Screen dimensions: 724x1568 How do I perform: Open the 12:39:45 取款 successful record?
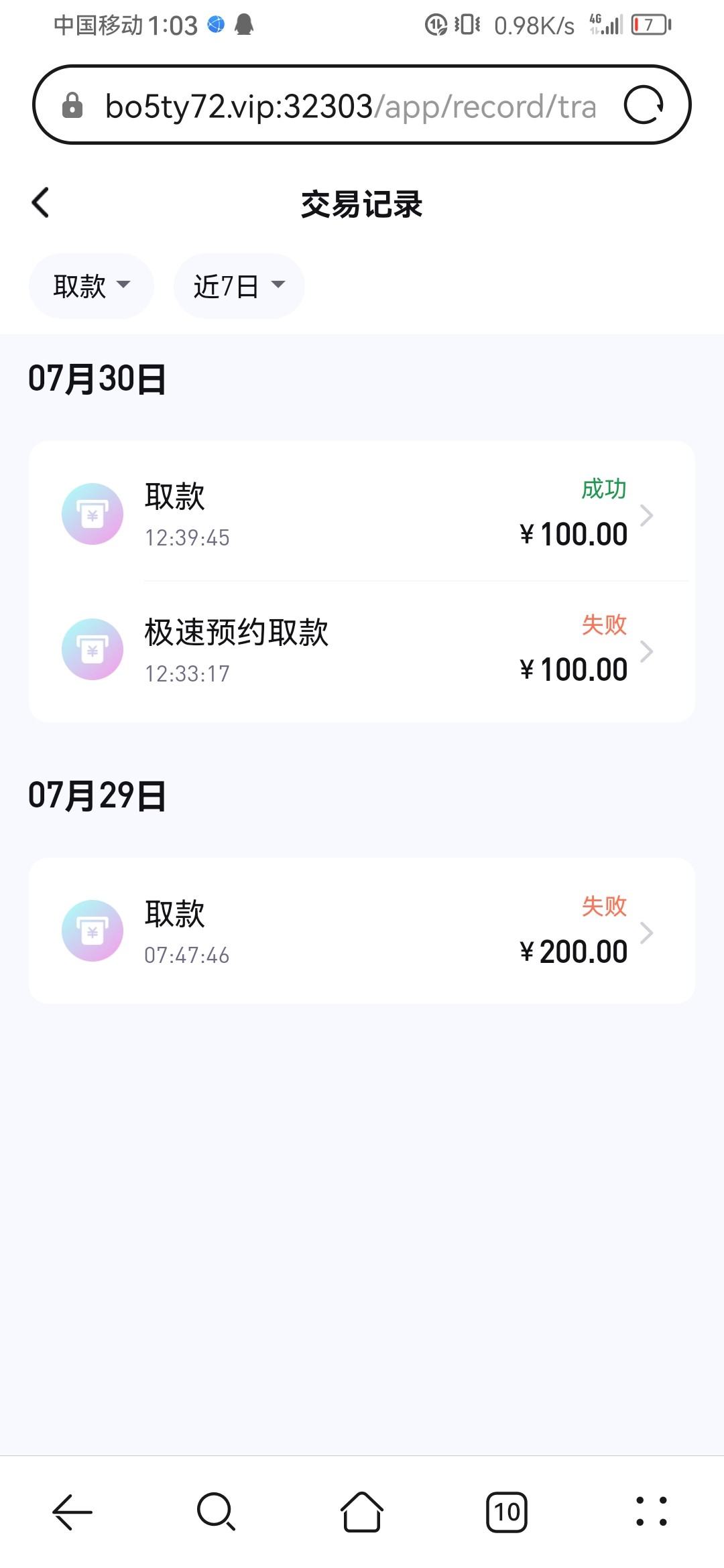[x=362, y=514]
